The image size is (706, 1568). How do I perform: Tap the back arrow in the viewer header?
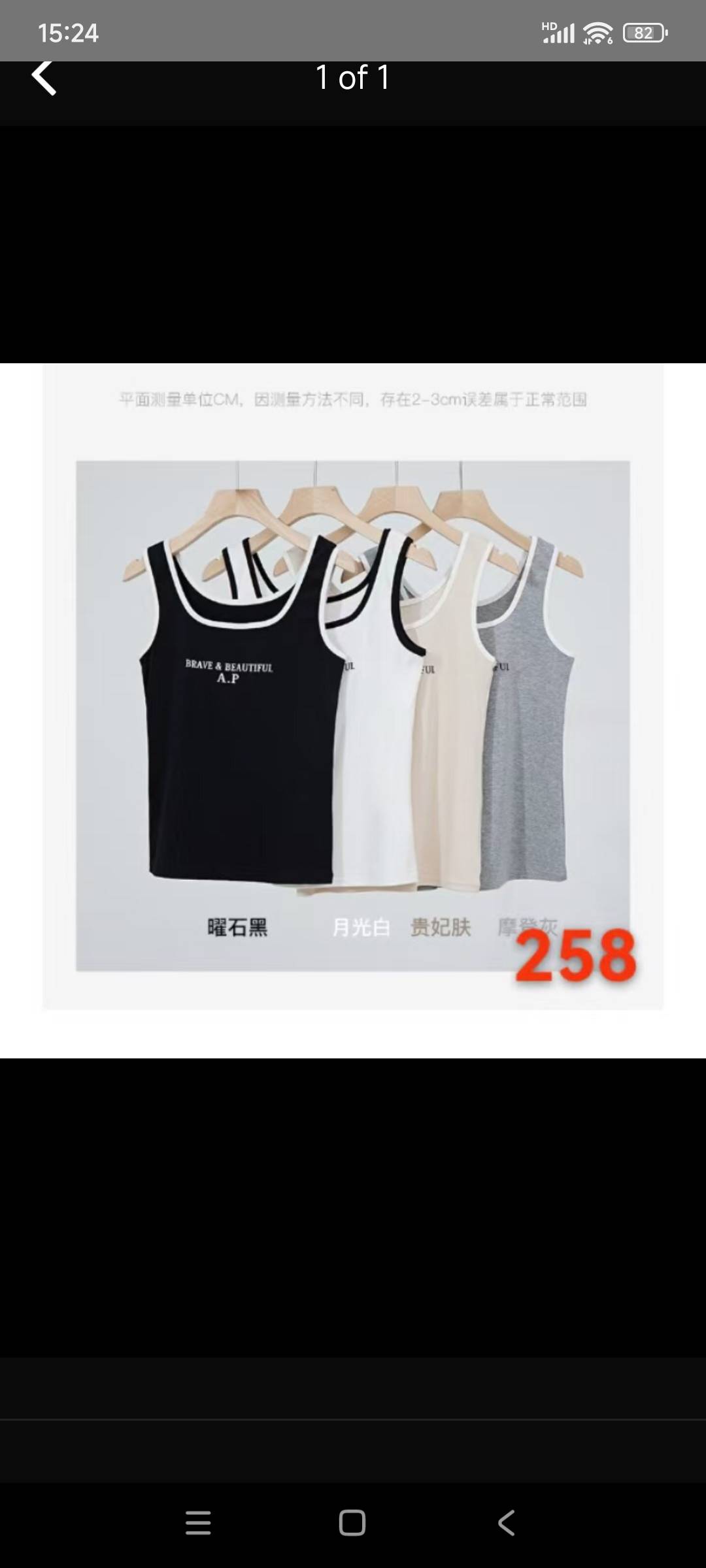pos(44,78)
